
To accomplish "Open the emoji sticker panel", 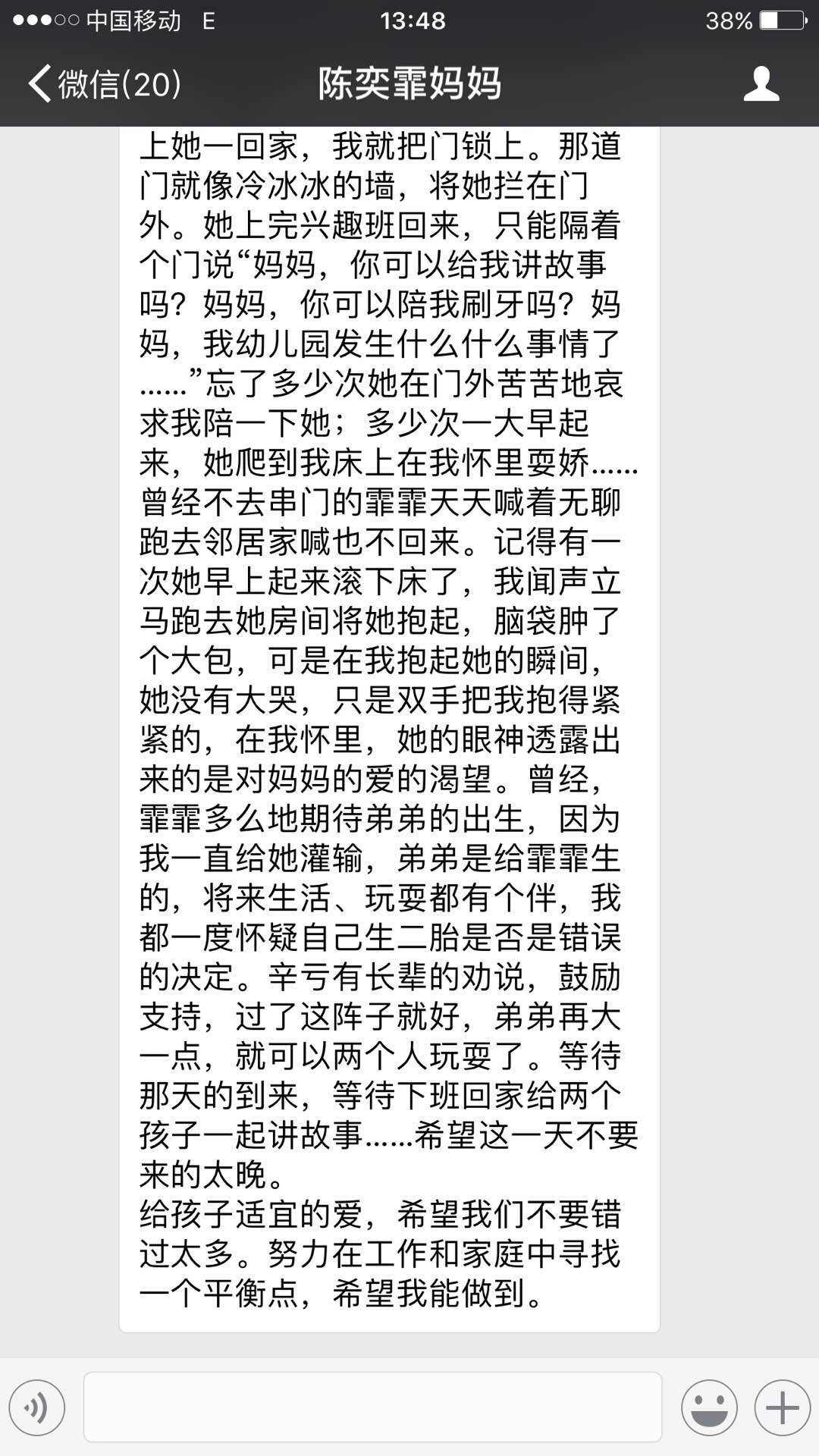I will 709,1408.
